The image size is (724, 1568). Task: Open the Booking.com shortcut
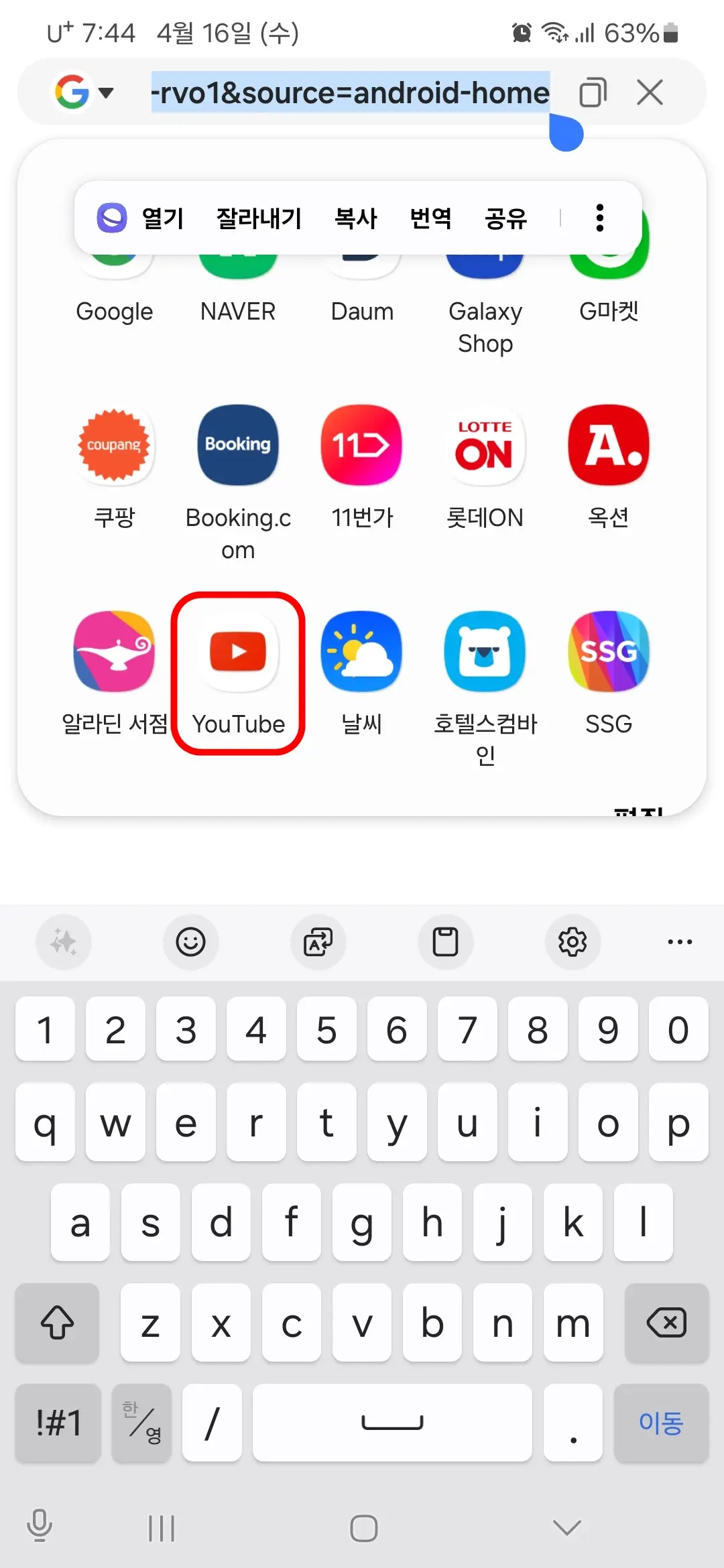click(x=238, y=446)
